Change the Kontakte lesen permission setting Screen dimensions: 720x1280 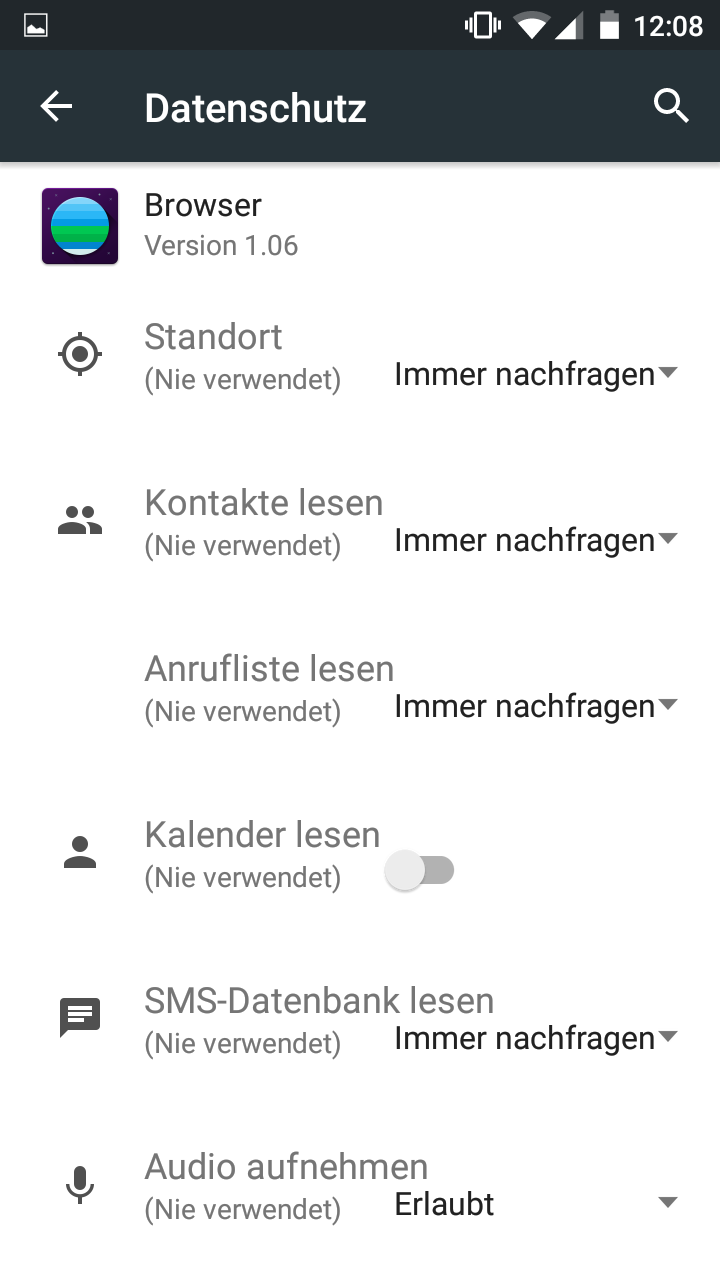click(x=535, y=541)
